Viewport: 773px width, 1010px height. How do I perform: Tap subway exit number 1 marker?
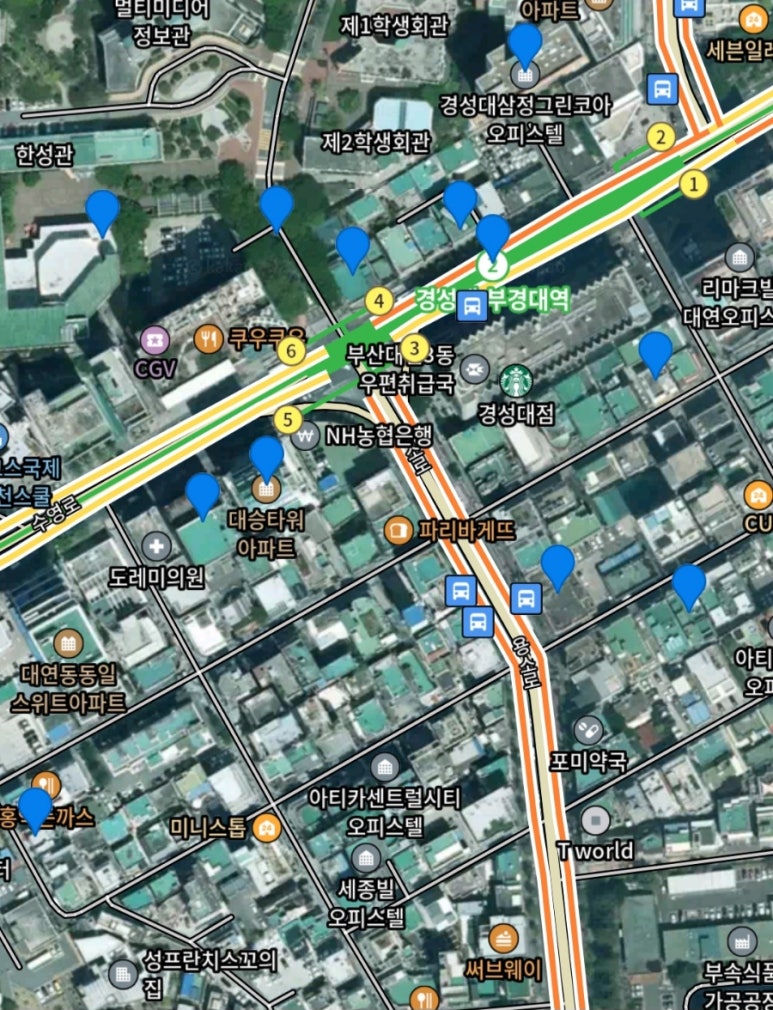click(693, 183)
